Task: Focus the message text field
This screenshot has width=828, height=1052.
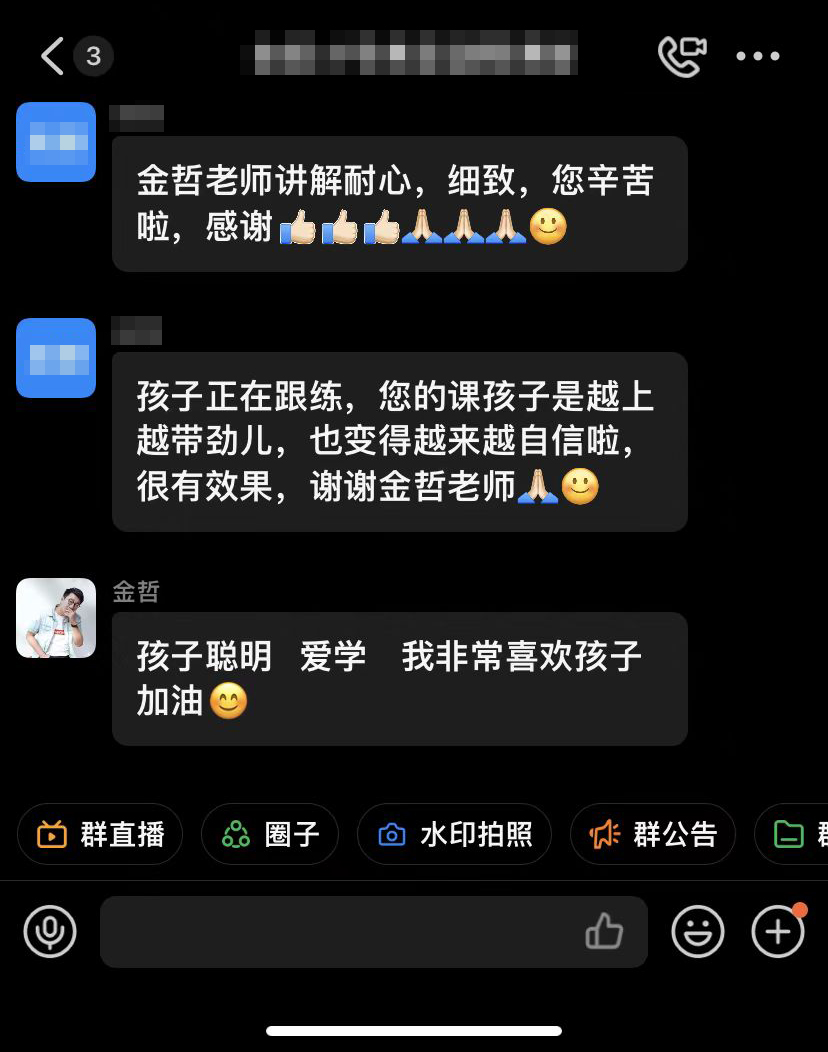Action: 340,932
